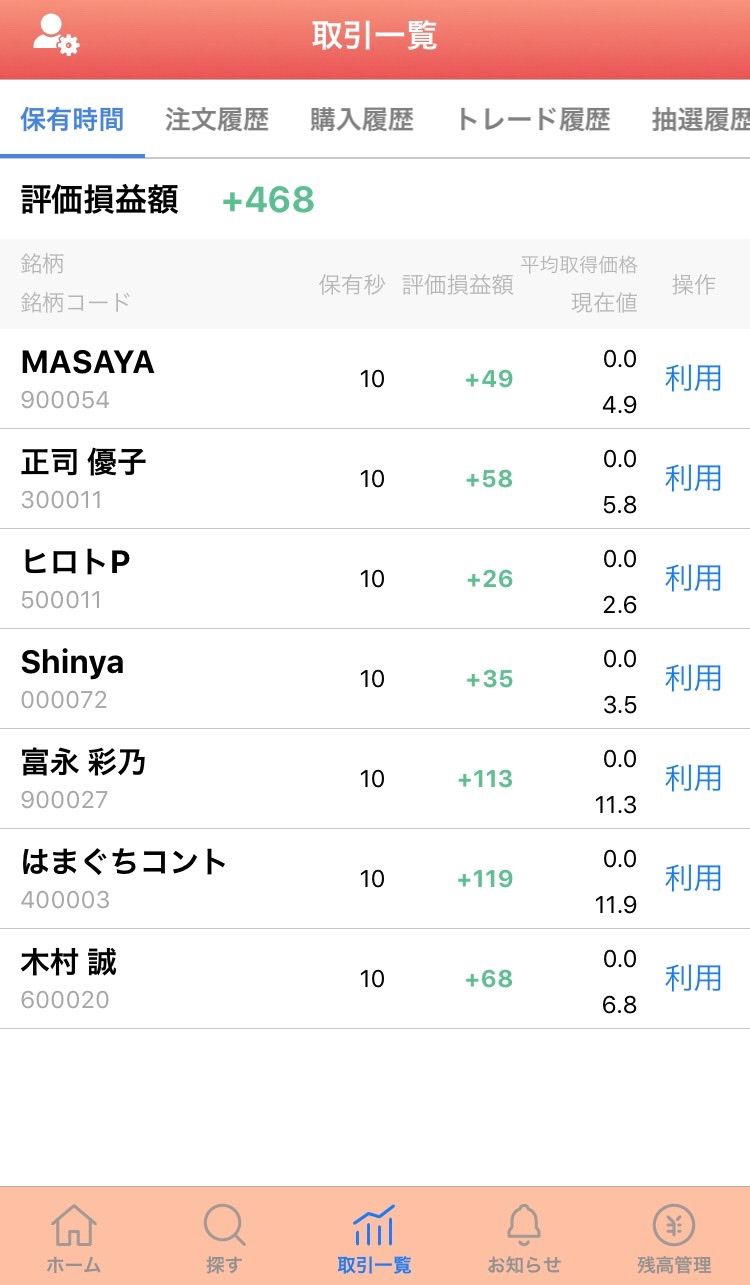750x1285 pixels.
Task: Switch to the 残高管理 tab
Action: 674,1238
